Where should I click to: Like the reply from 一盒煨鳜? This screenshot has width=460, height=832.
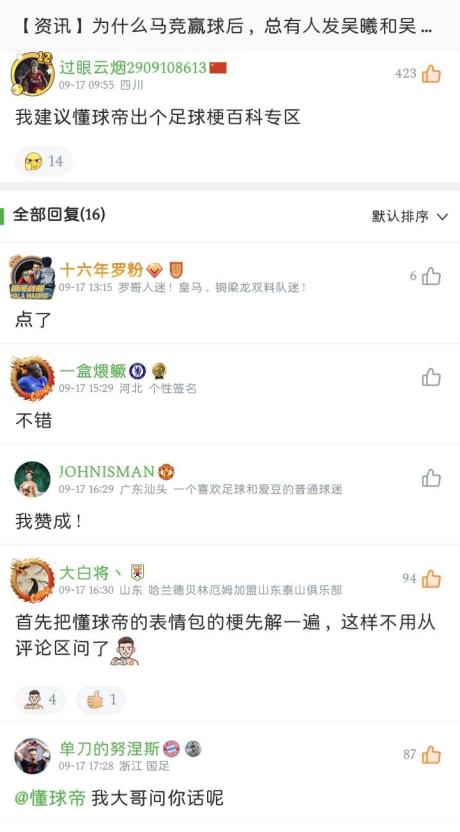[x=431, y=377]
